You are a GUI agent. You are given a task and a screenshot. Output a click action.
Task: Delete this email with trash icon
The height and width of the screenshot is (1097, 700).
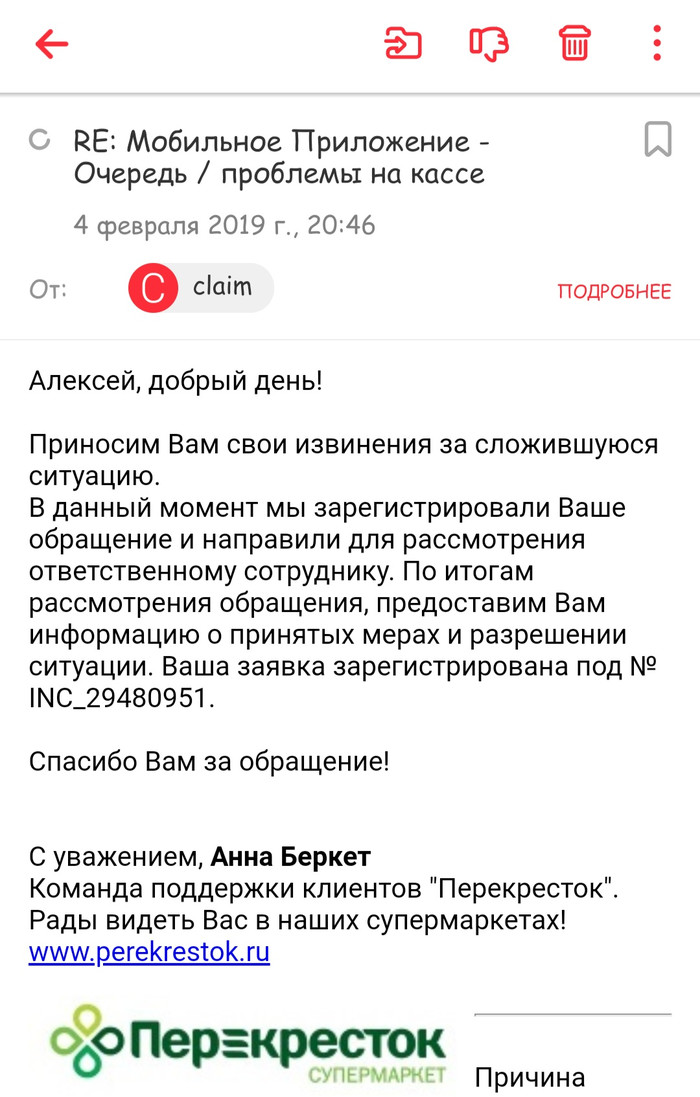tap(574, 44)
